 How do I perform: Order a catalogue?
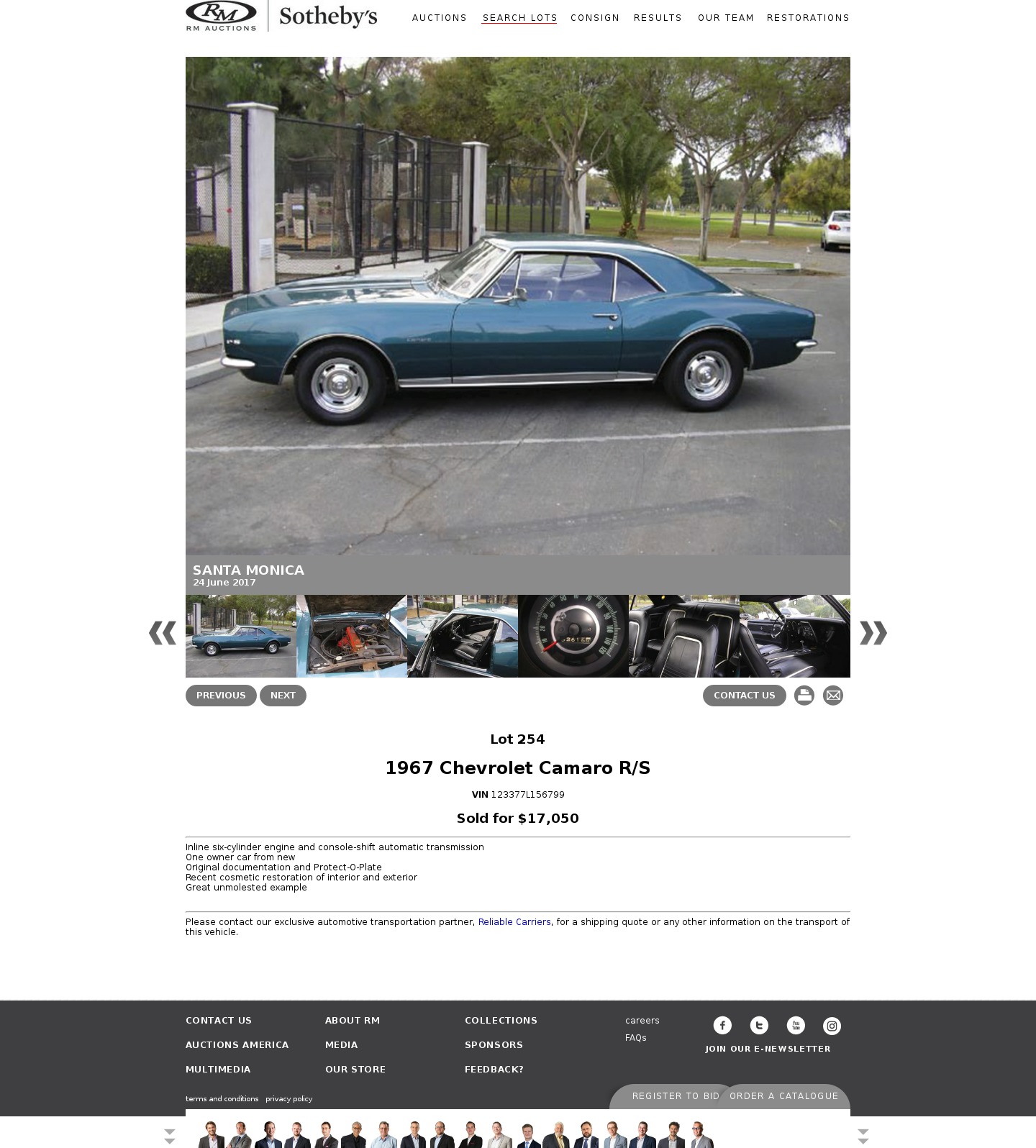[783, 1096]
